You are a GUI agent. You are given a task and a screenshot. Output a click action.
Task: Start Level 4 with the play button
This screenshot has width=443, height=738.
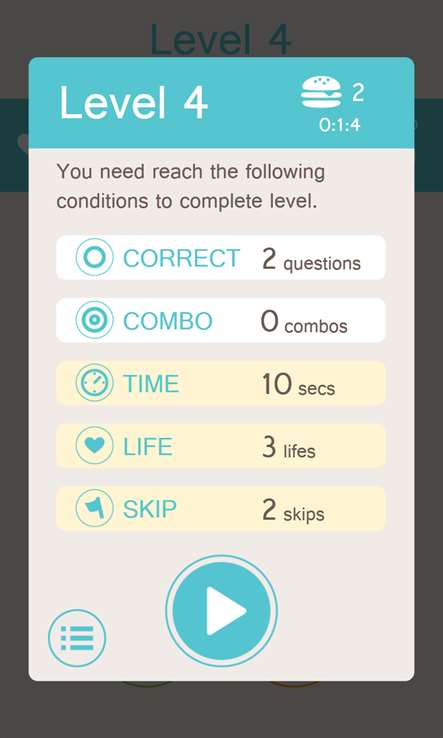pyautogui.click(x=221, y=610)
